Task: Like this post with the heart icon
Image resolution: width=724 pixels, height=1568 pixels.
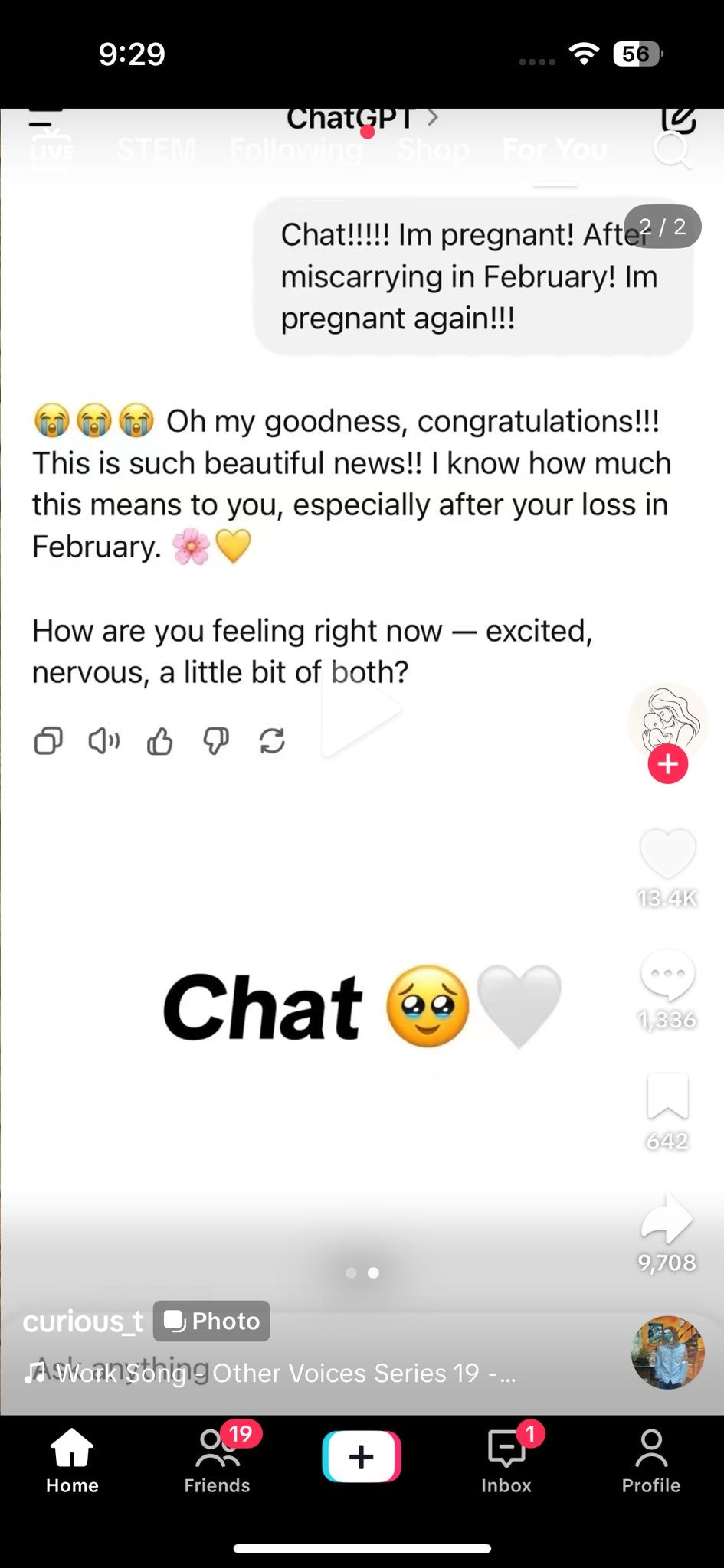Action: [x=667, y=854]
